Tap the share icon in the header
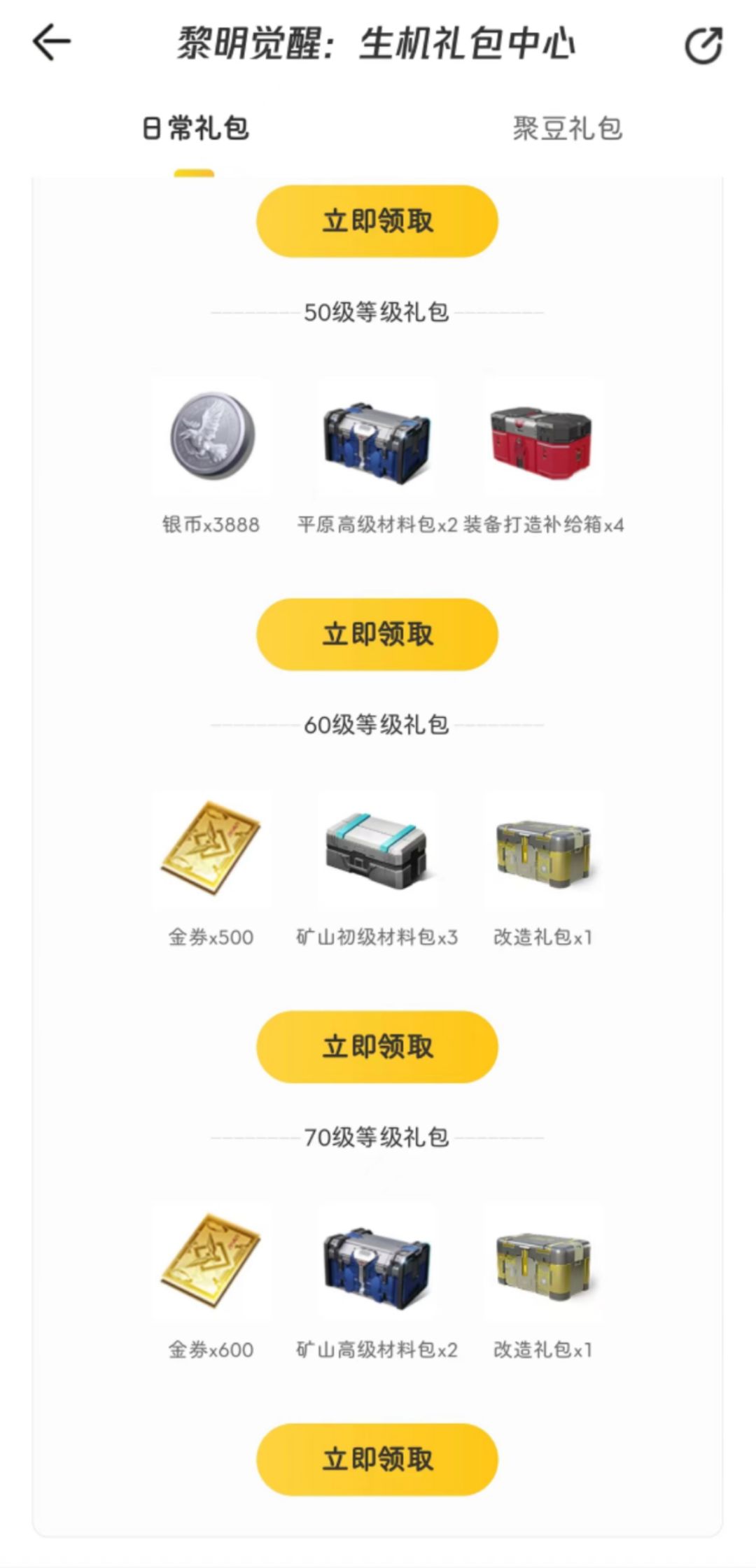Screen dimensions: 756x1568 pyautogui.click(x=703, y=46)
